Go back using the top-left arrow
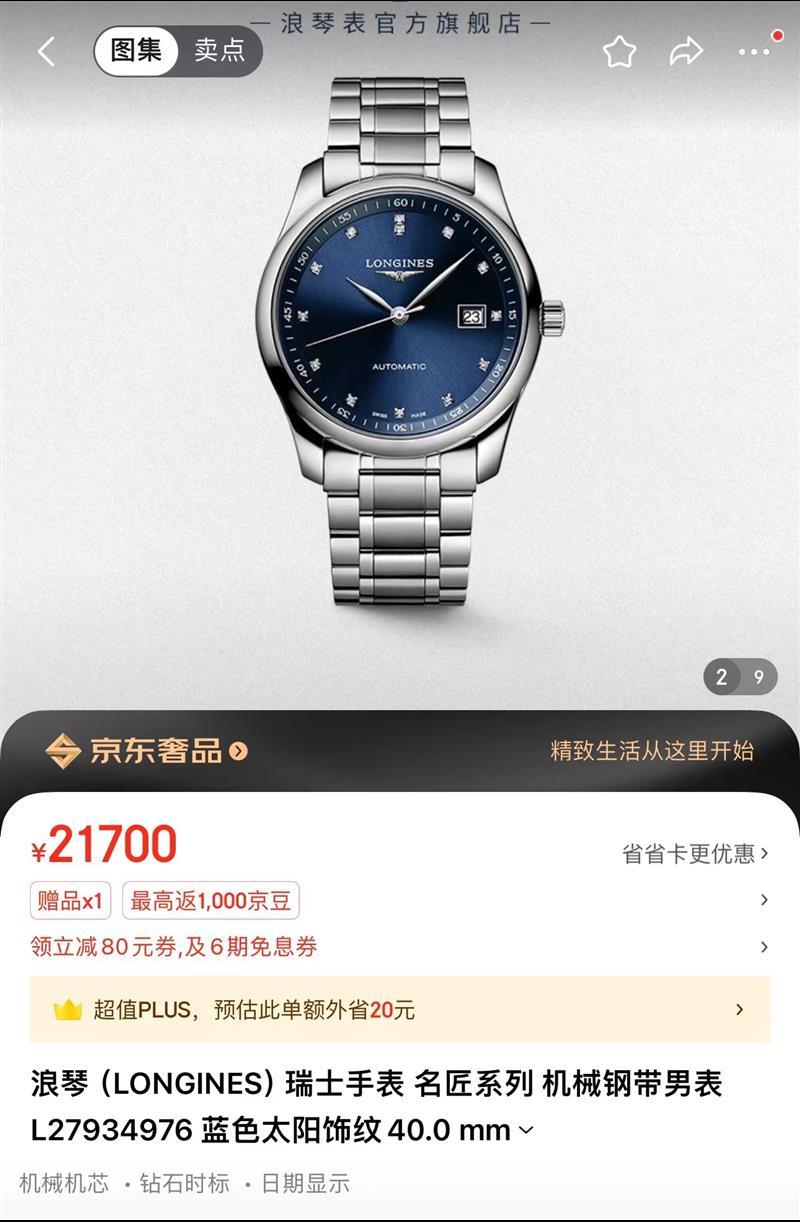The height and width of the screenshot is (1222, 800). point(46,52)
